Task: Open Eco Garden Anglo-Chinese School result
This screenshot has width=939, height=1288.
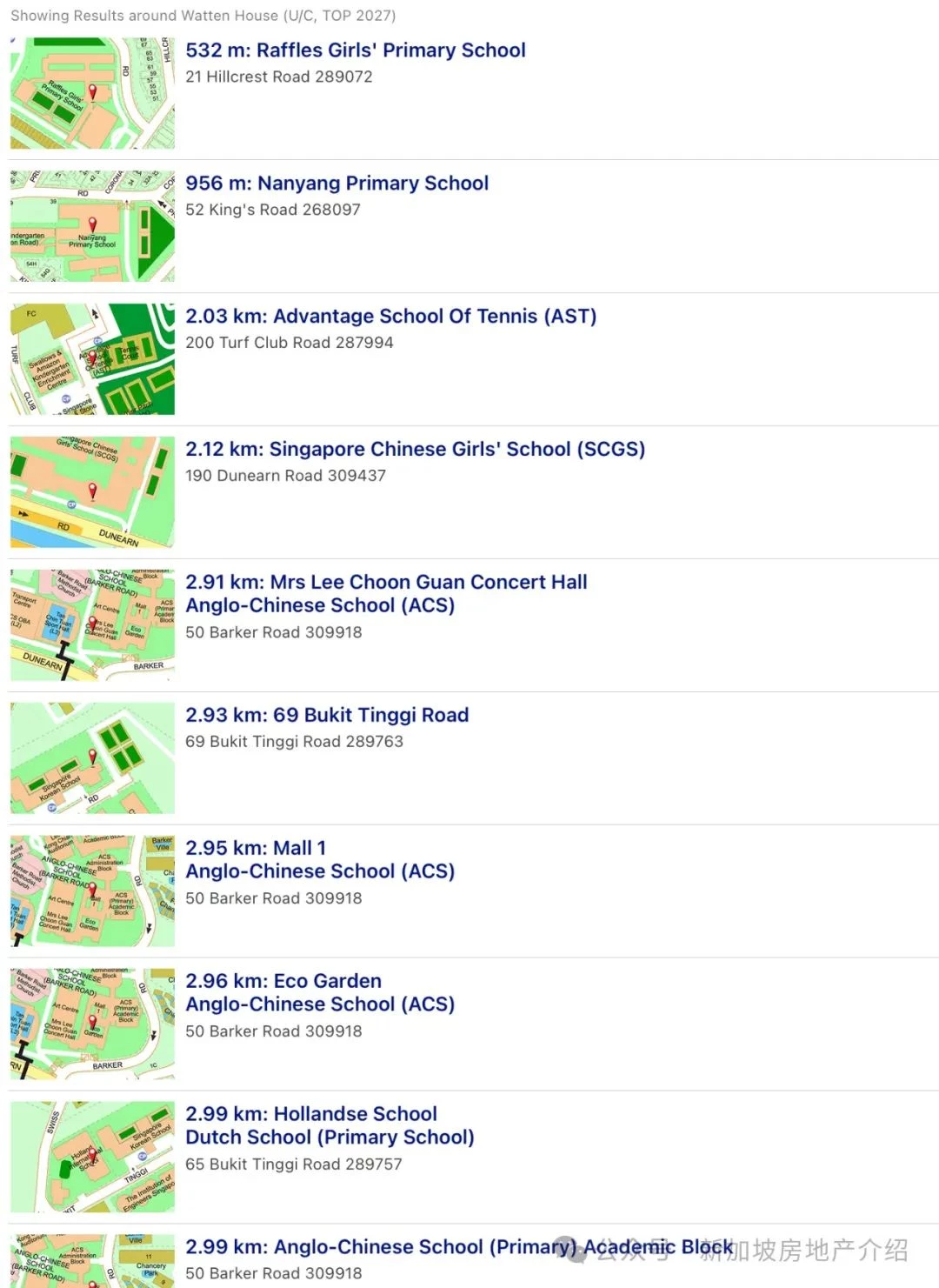Action: [x=320, y=992]
